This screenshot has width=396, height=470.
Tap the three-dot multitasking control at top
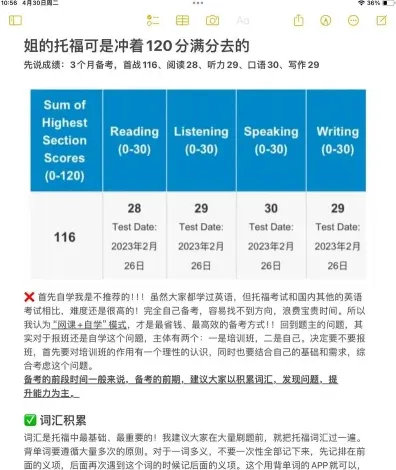198,3
